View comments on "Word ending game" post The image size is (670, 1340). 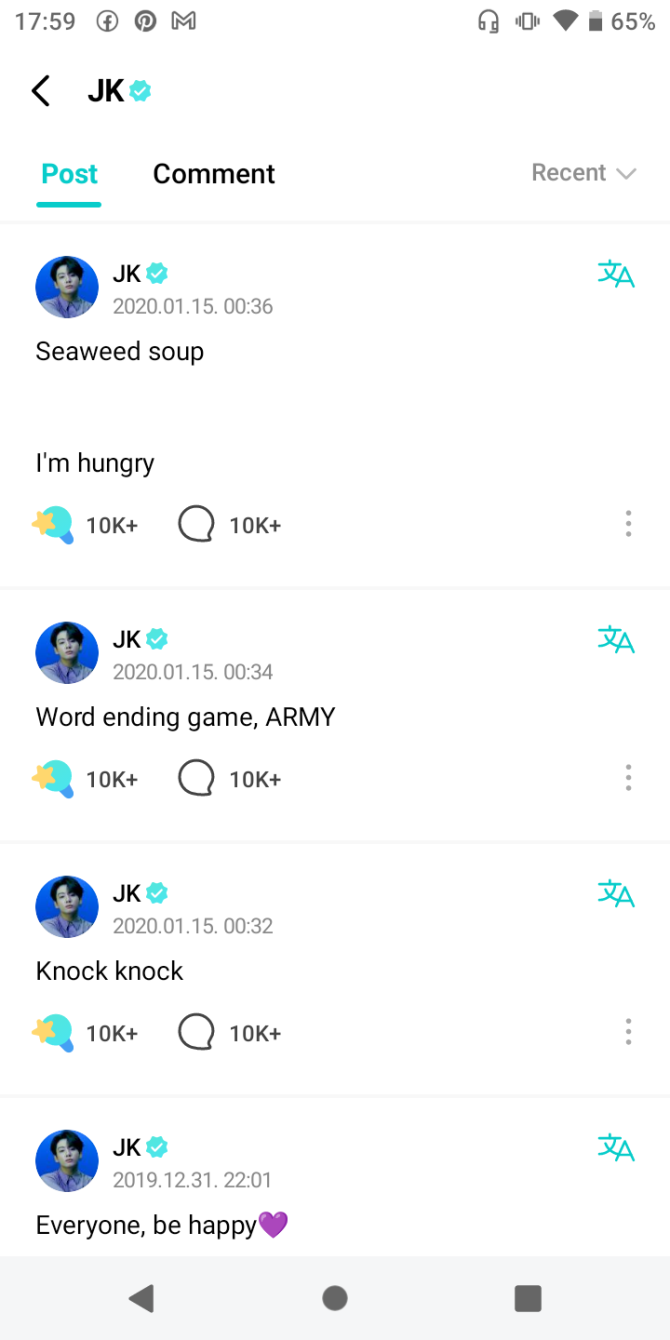click(x=196, y=778)
